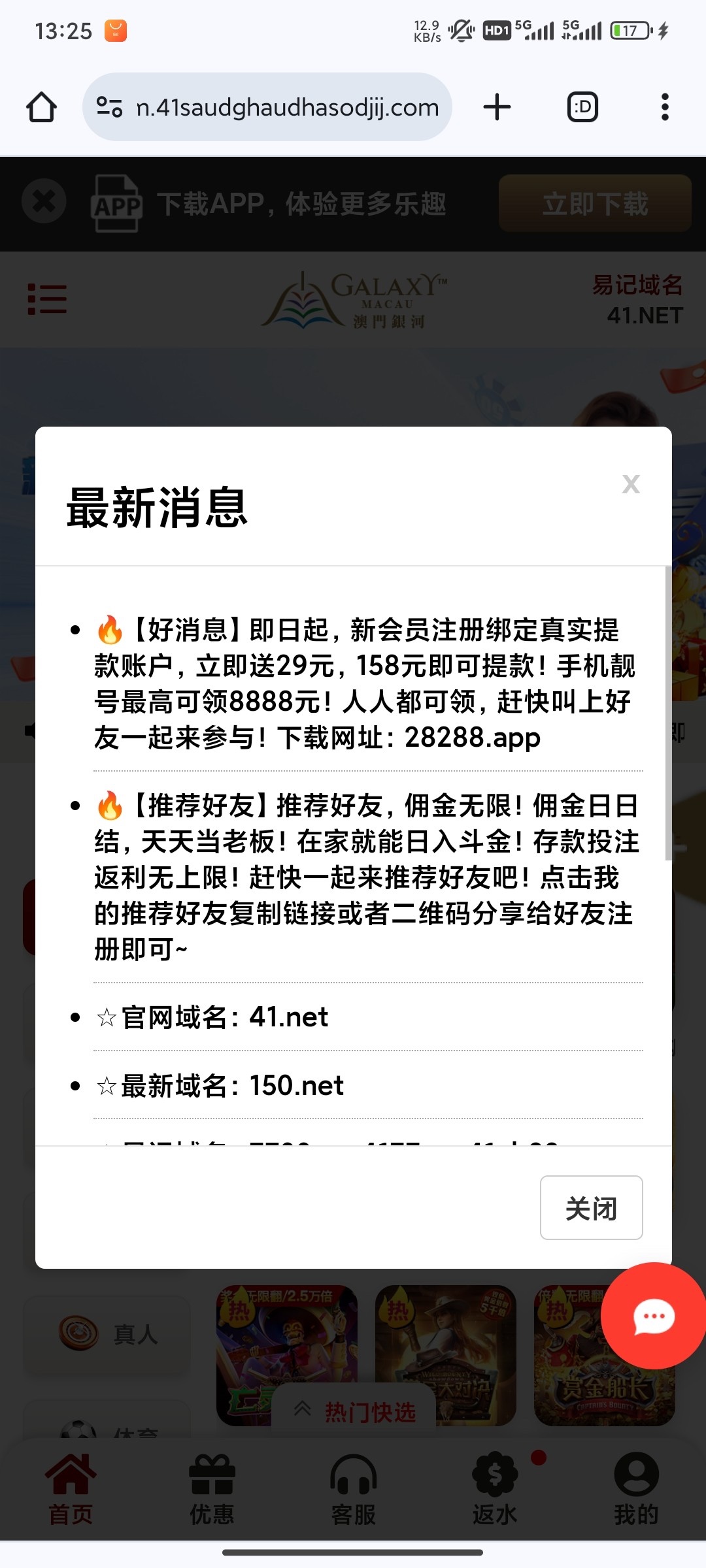Open a new browser tab
706x1568 pixels.
[x=497, y=107]
